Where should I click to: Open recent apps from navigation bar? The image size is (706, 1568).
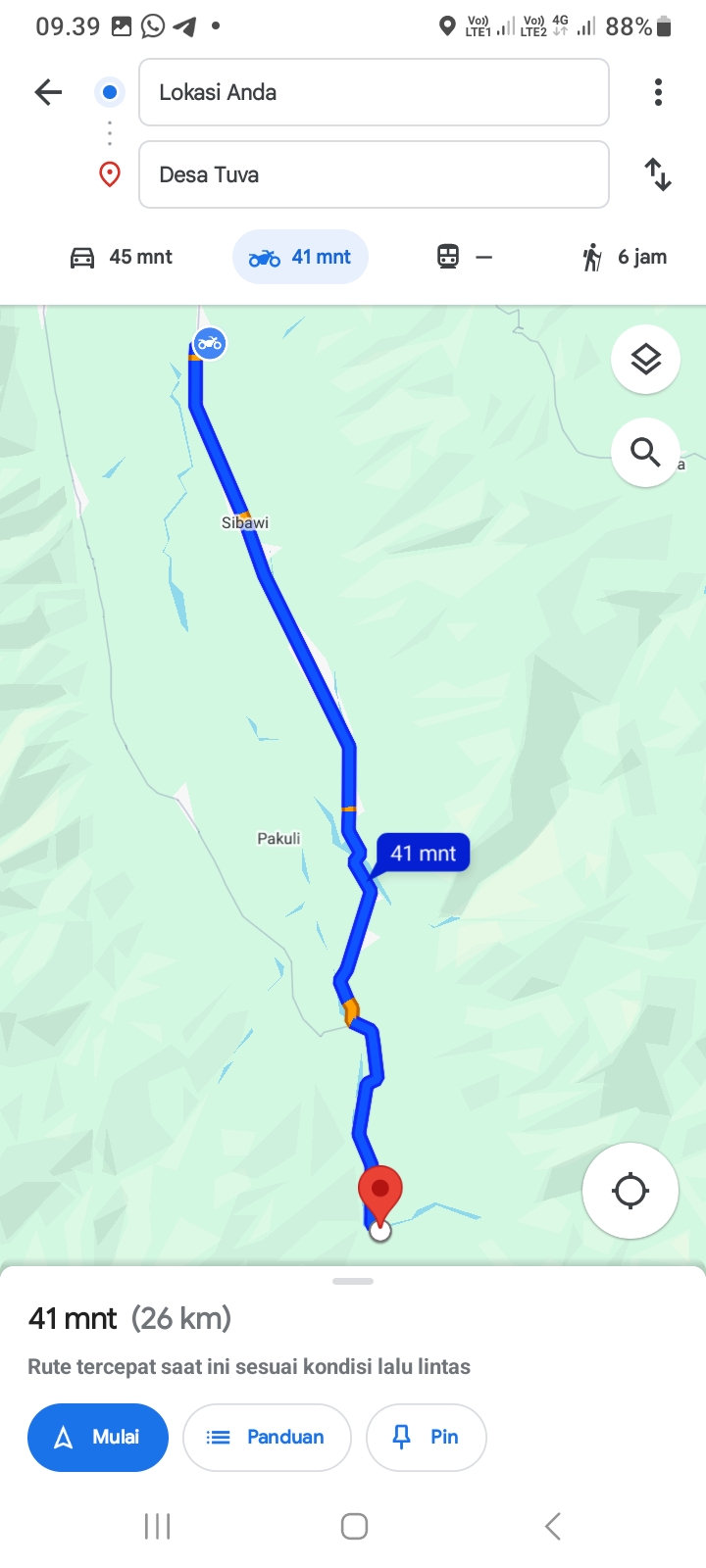coord(157,1526)
